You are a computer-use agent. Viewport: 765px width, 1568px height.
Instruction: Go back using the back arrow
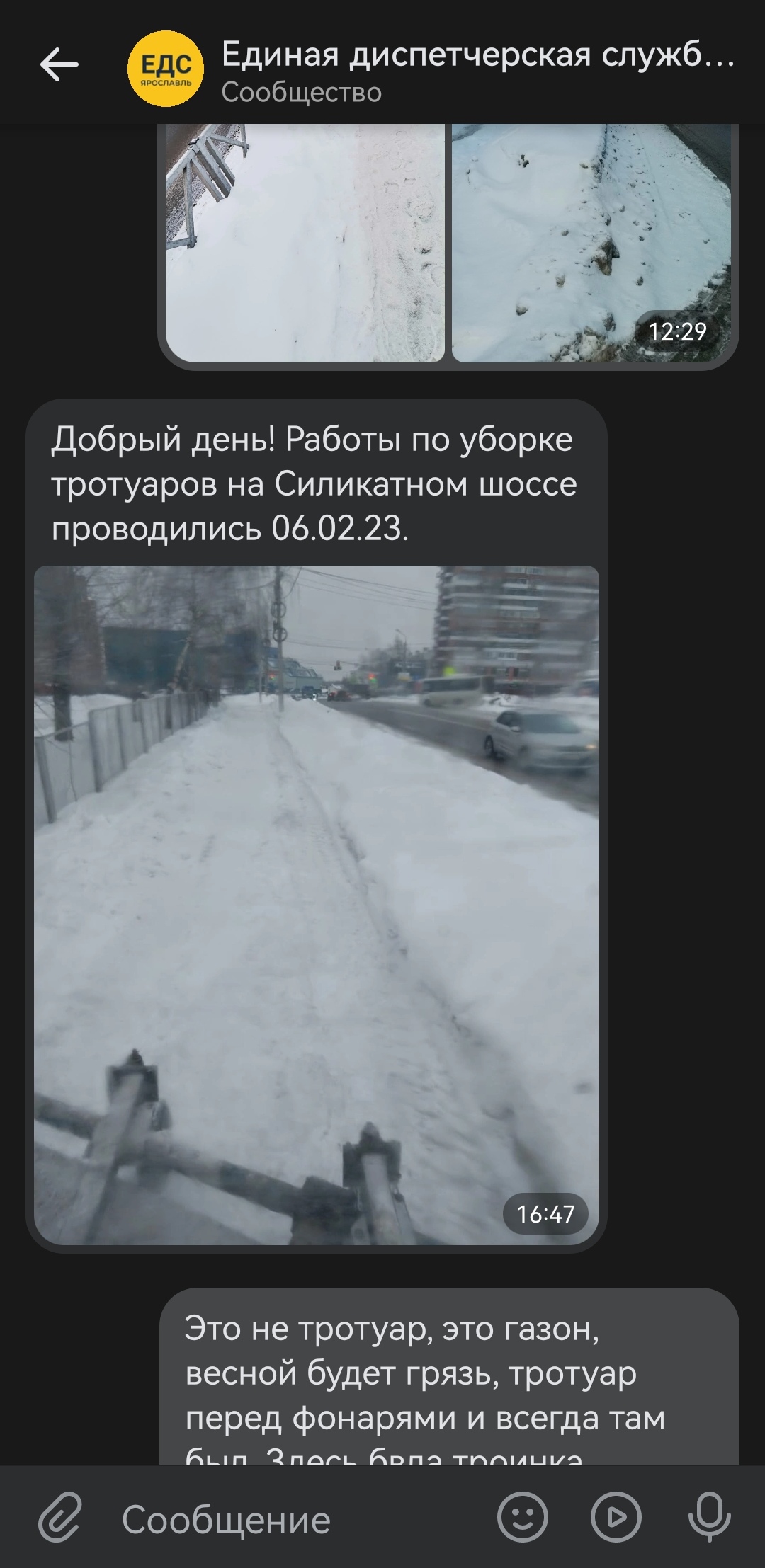[x=59, y=66]
